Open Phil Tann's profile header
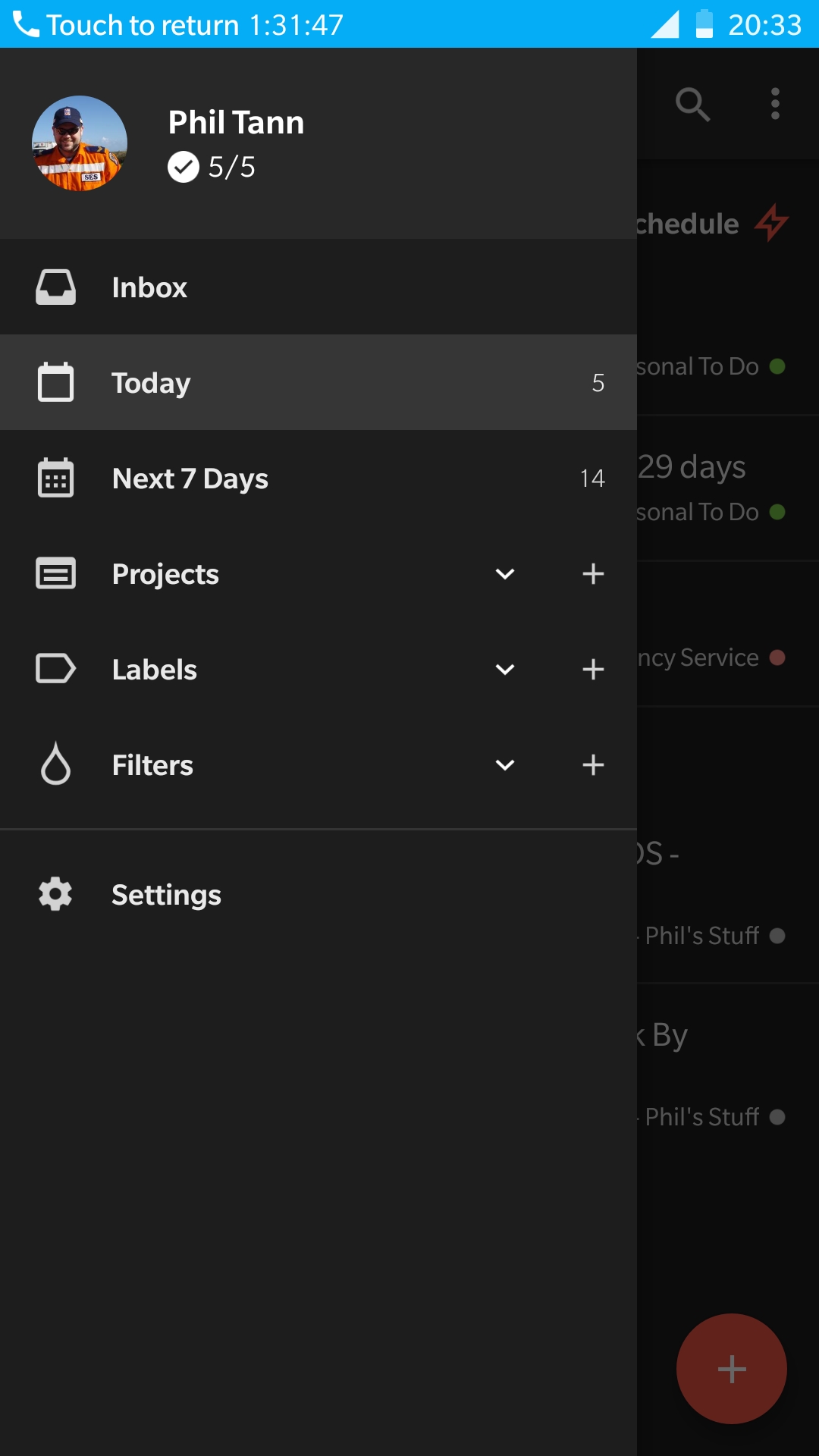819x1456 pixels. [x=318, y=143]
